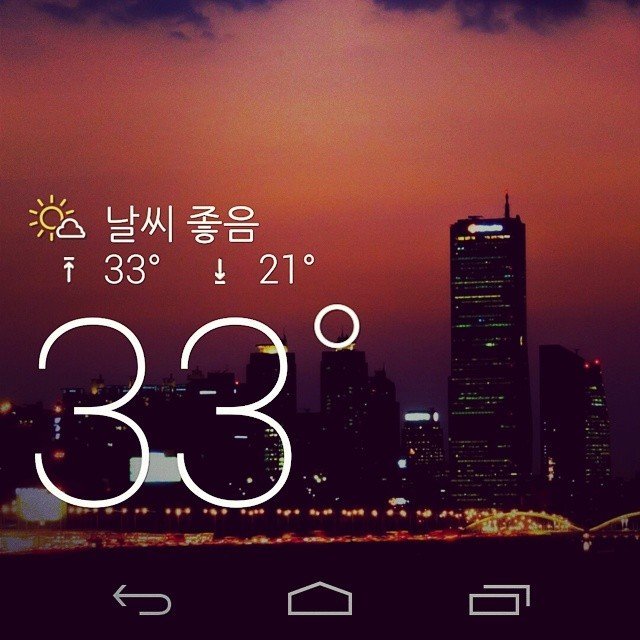Image resolution: width=640 pixels, height=640 pixels.
Task: Open the recent apps overview
Action: pyautogui.click(x=499, y=600)
